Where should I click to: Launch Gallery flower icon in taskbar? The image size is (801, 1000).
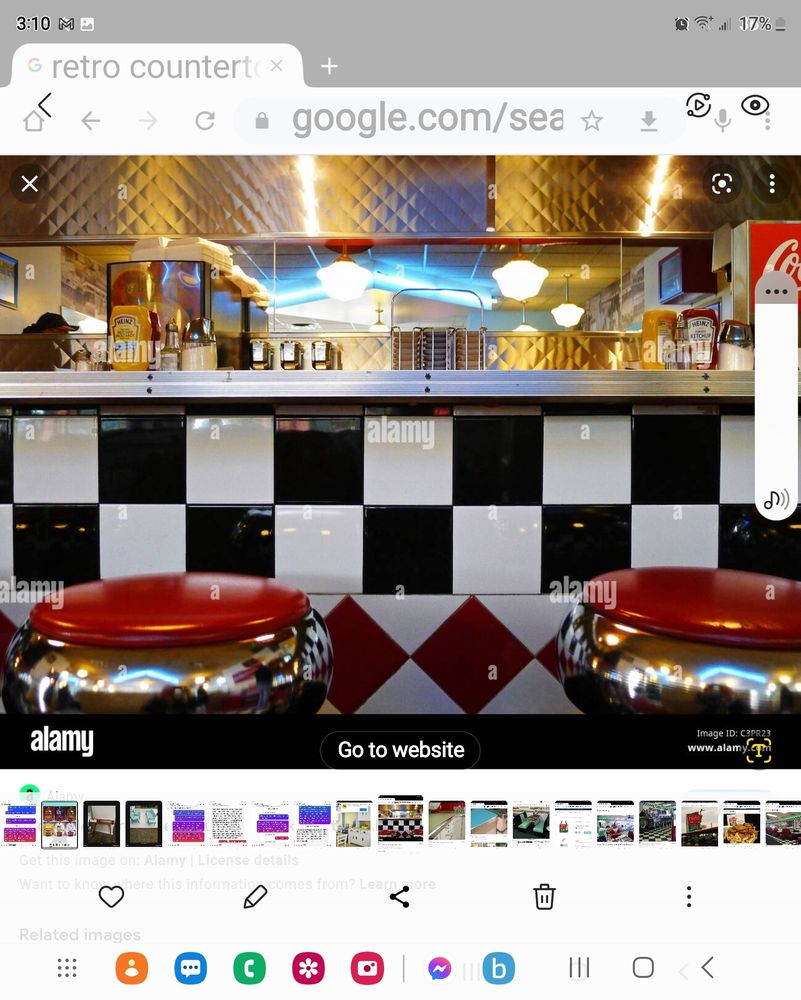click(308, 967)
